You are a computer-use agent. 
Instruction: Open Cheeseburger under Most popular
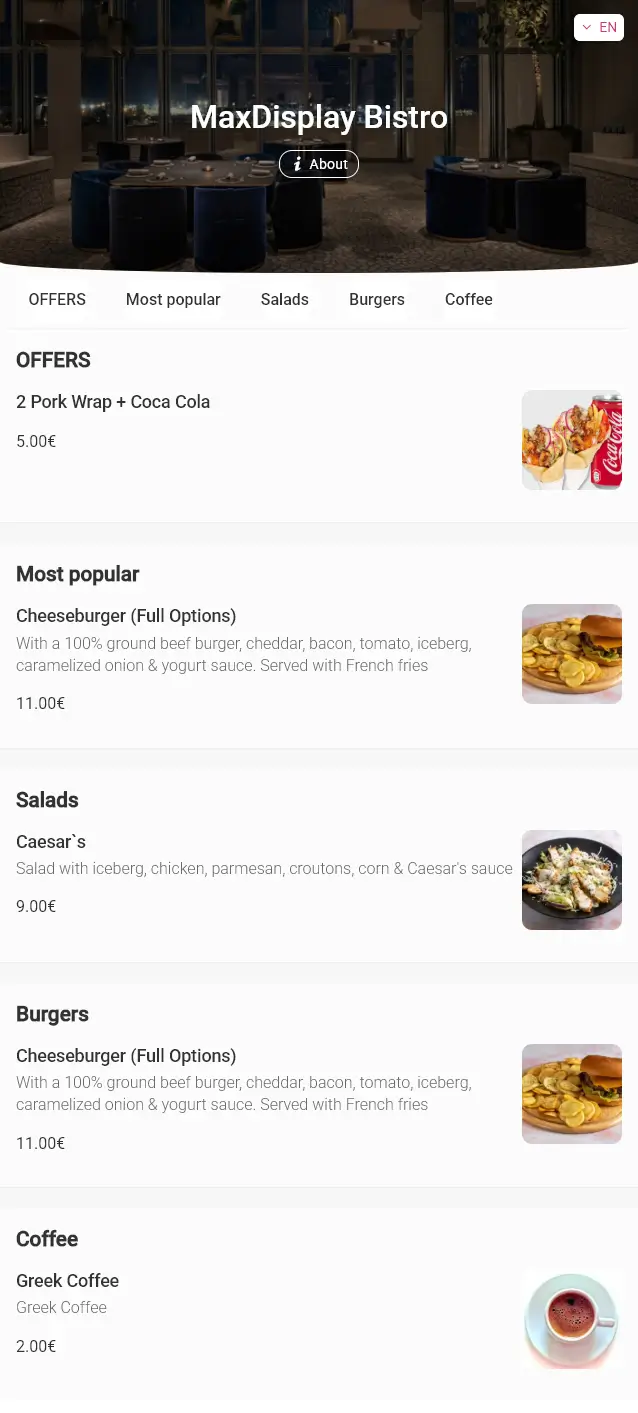126,616
